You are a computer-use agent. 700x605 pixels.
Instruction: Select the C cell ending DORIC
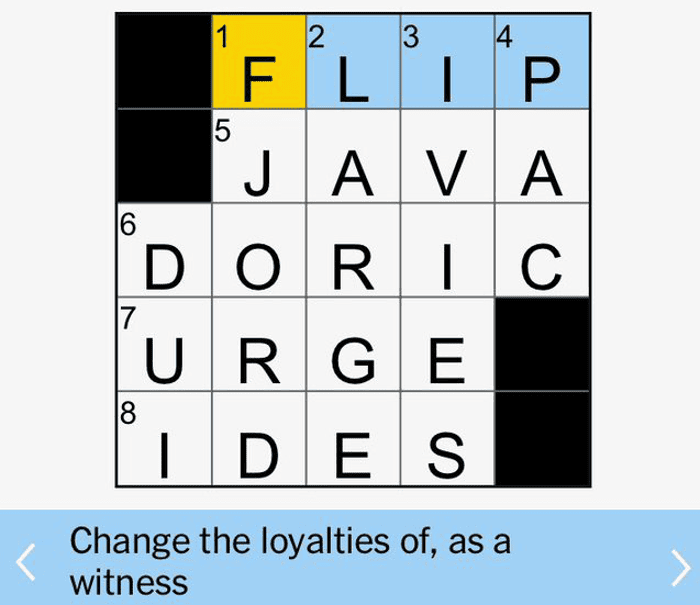(541, 250)
